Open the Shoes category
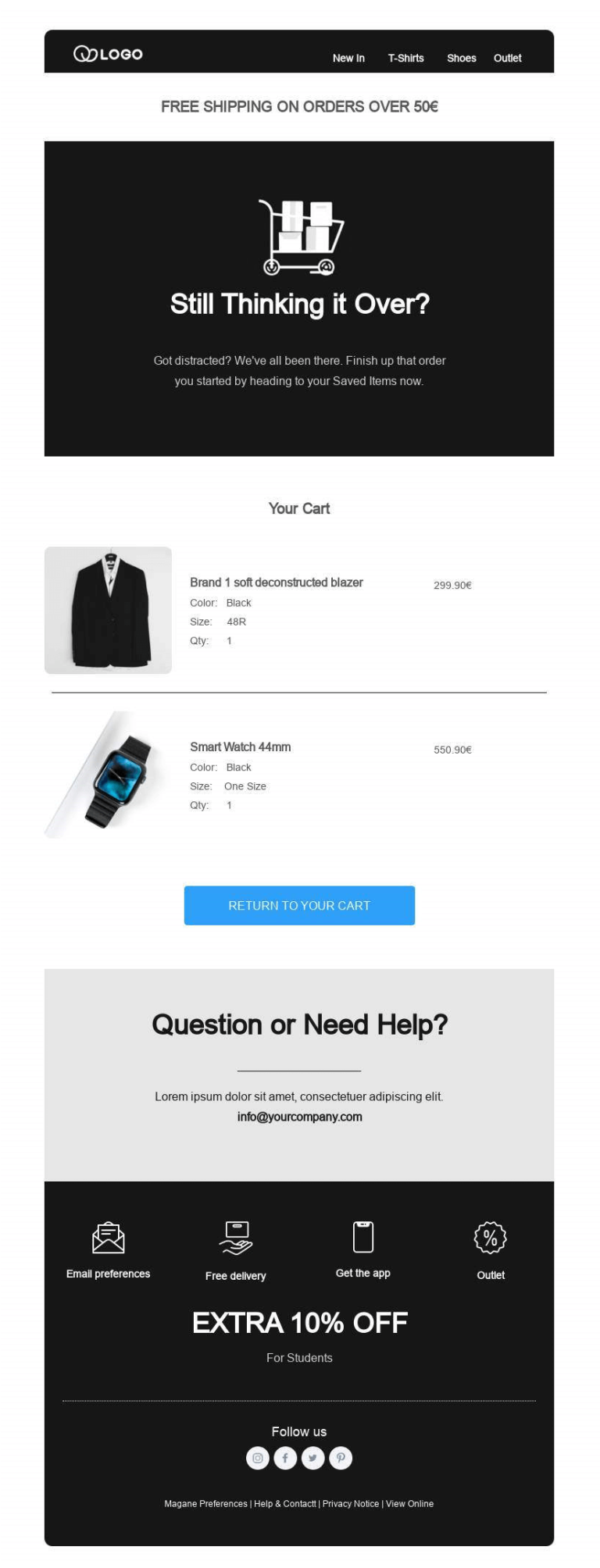The width and height of the screenshot is (600, 1568). pyautogui.click(x=461, y=58)
